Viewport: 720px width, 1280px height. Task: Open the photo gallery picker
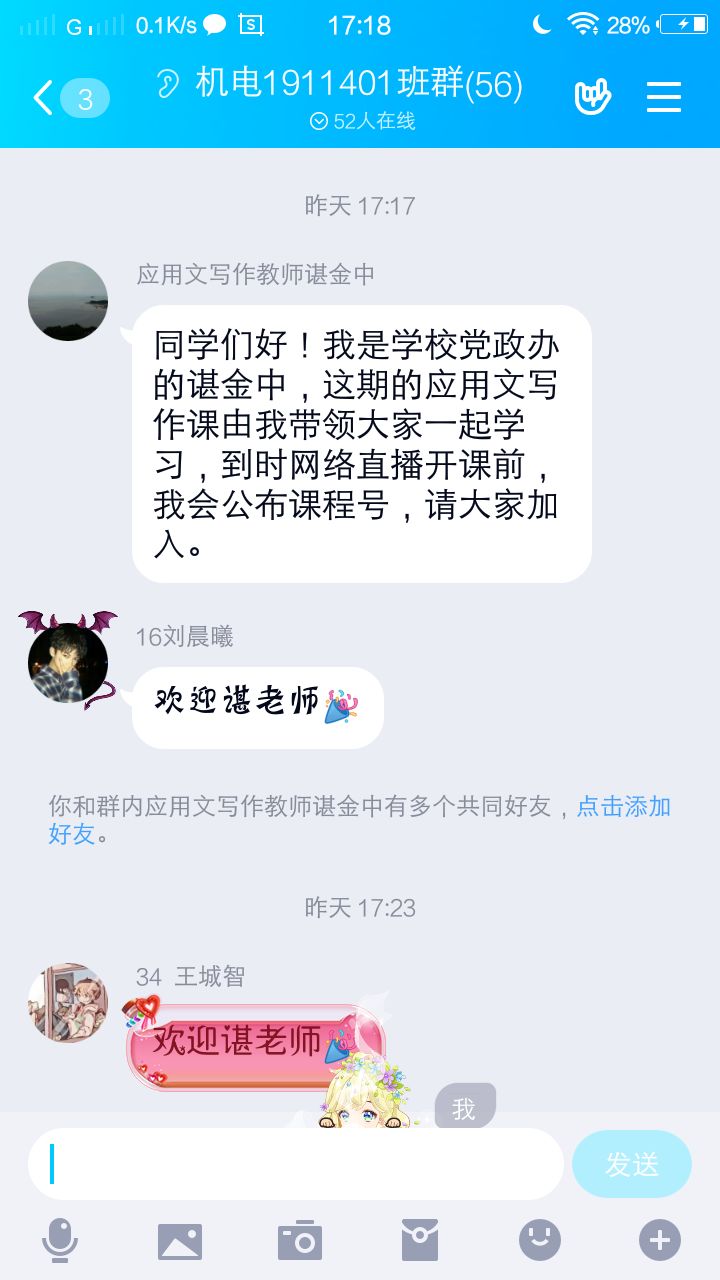pos(180,1241)
